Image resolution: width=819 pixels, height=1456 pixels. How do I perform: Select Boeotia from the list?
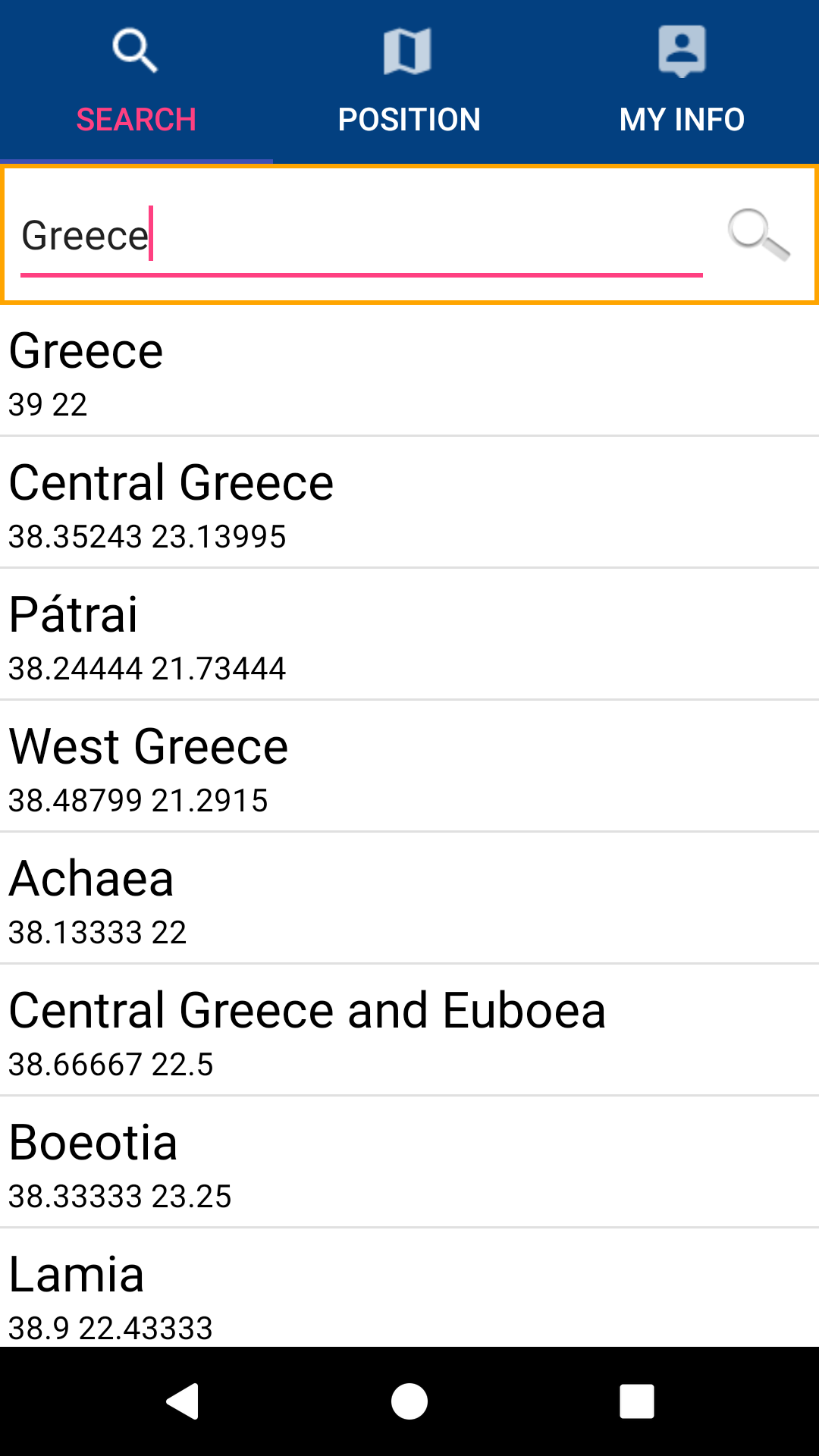pyautogui.click(x=409, y=1160)
